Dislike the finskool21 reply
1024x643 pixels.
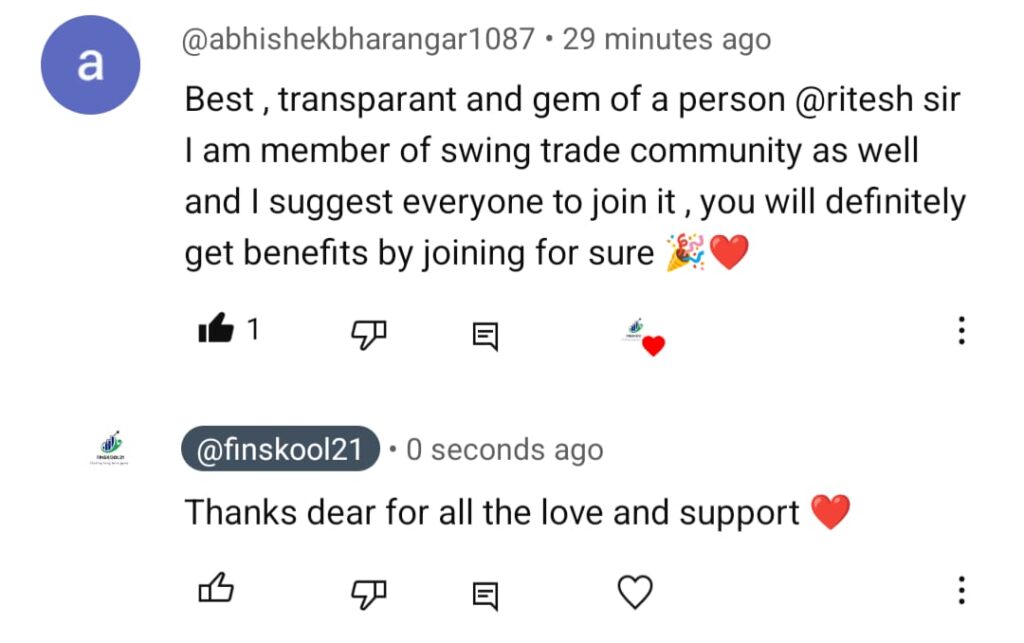point(368,594)
